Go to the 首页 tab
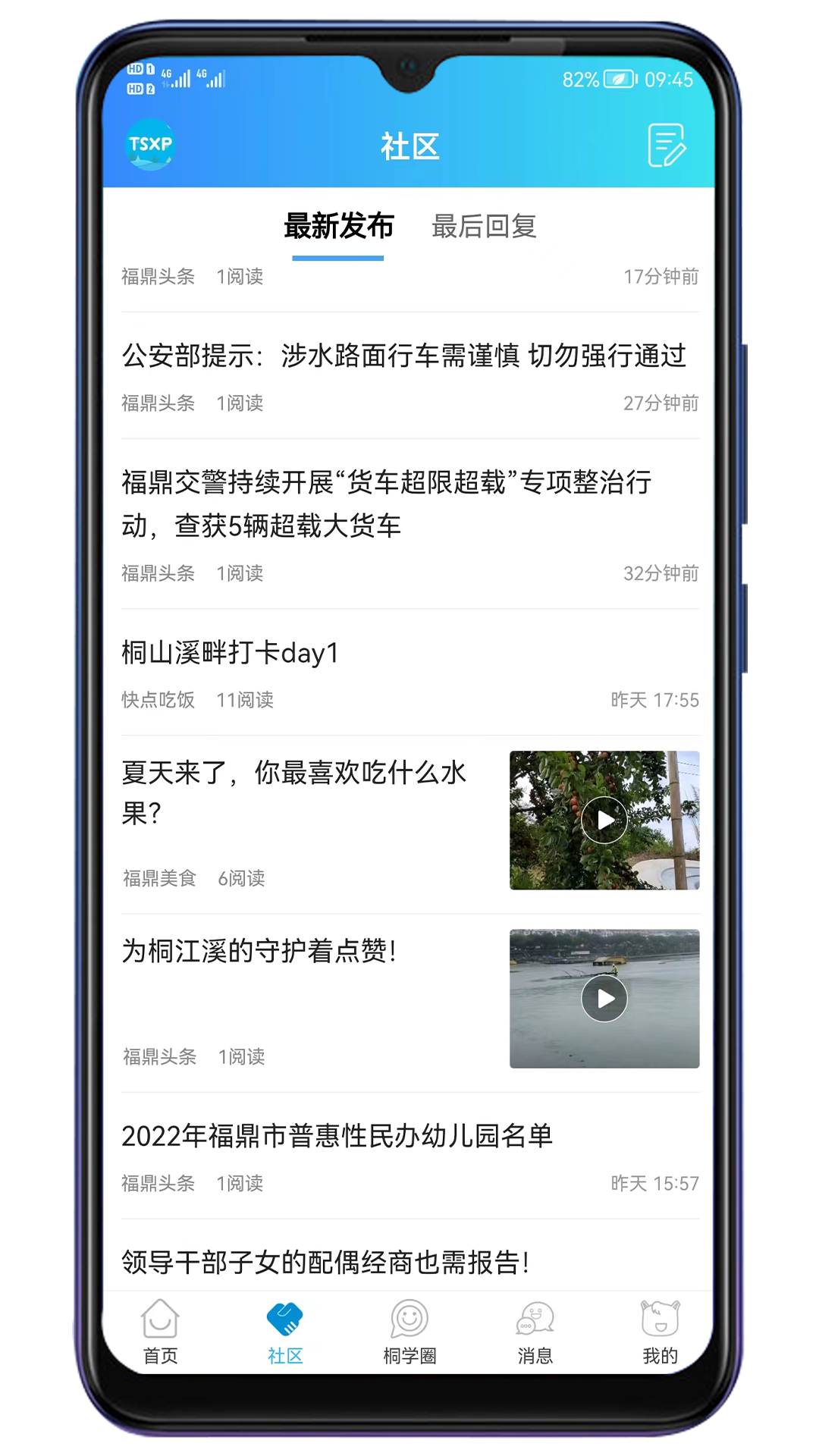This screenshot has height=1456, width=819. pos(160,1332)
